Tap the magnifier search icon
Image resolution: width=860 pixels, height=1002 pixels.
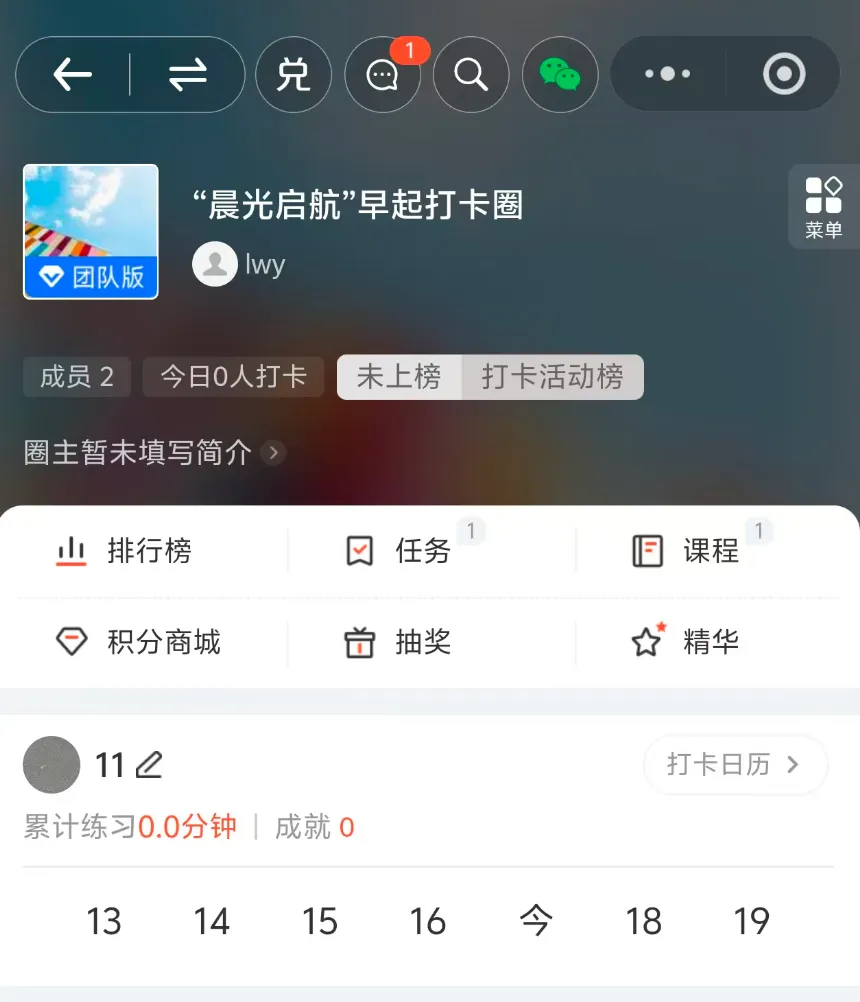click(x=471, y=75)
